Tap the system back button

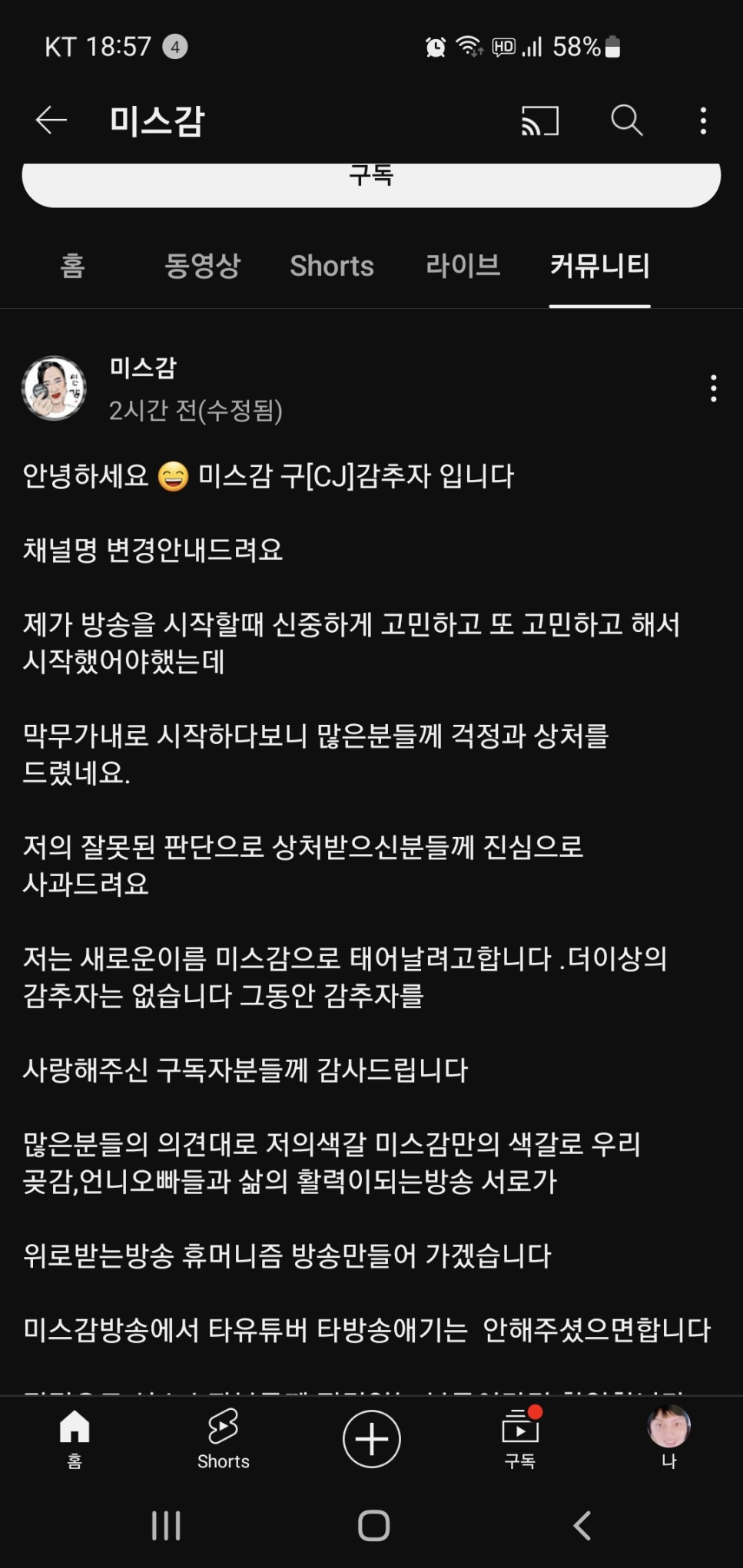click(582, 1525)
